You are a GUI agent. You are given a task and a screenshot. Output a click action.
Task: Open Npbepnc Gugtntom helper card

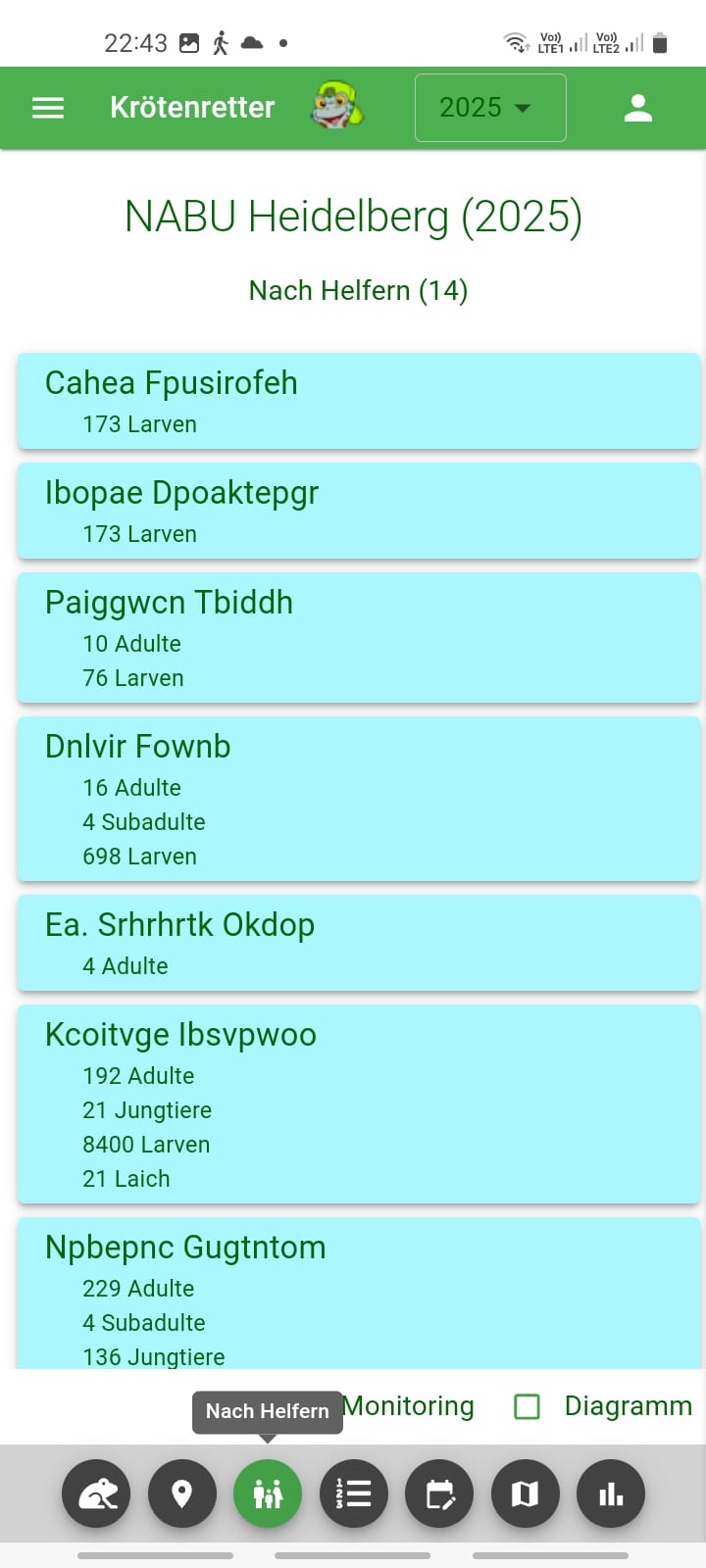pyautogui.click(x=358, y=1294)
